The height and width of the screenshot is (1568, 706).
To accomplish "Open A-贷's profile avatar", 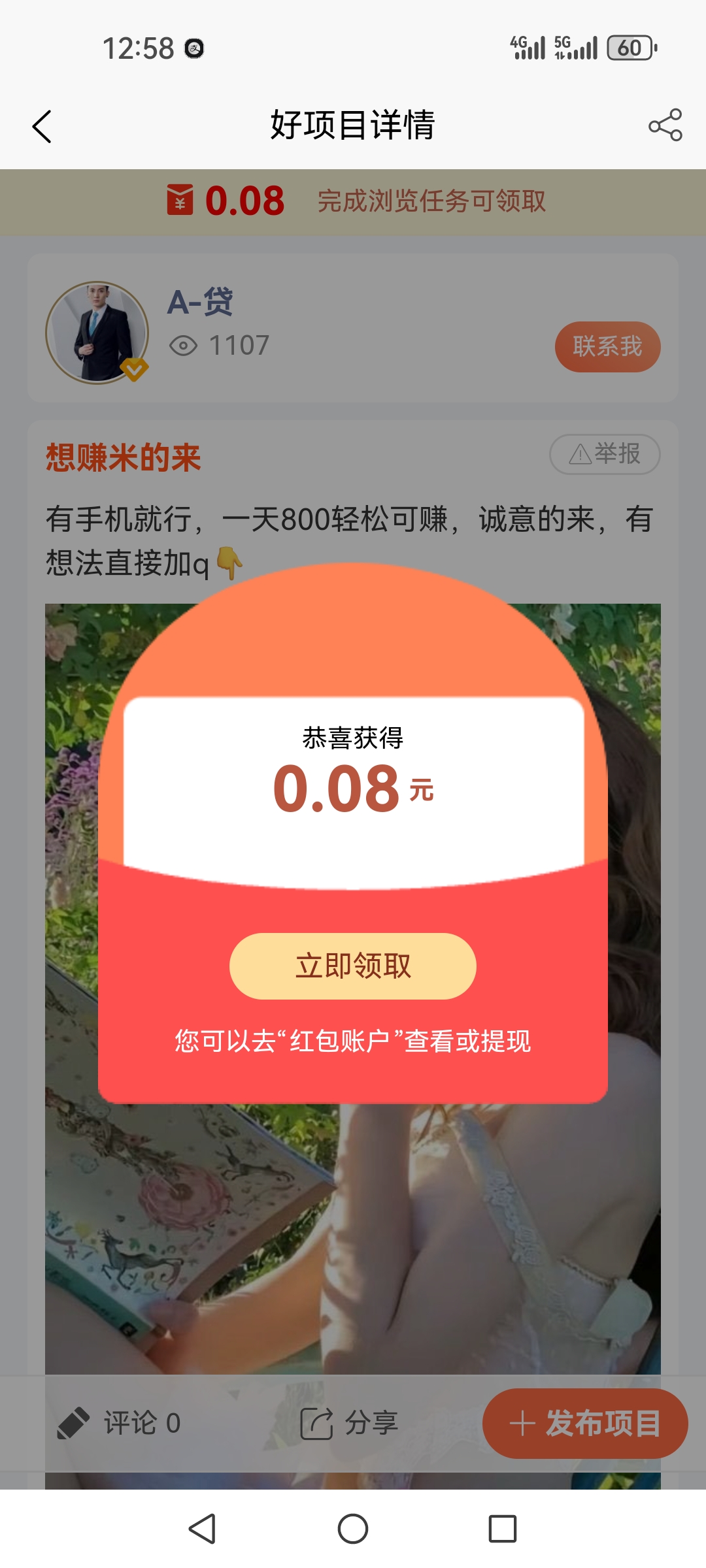I will (x=97, y=333).
